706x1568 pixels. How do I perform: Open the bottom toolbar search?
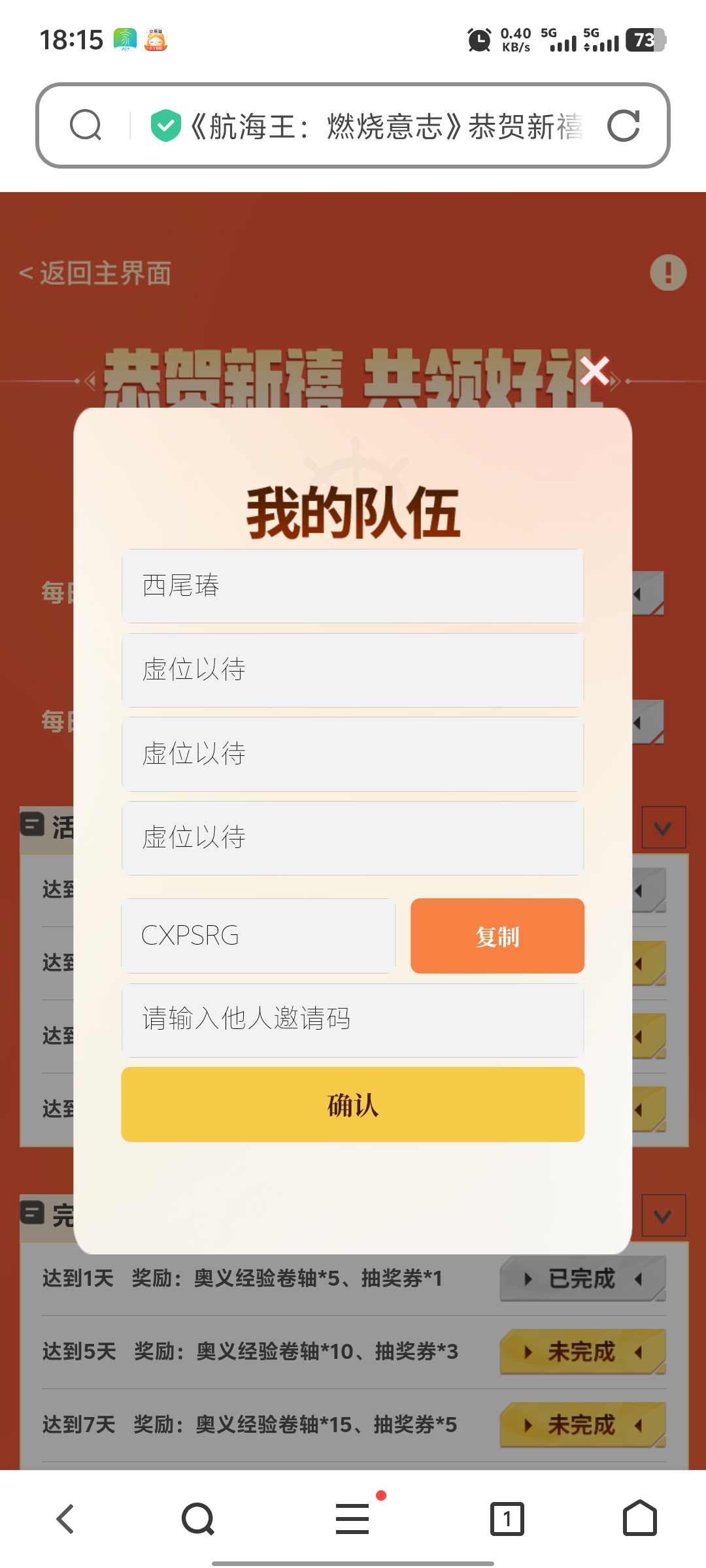(x=198, y=1518)
